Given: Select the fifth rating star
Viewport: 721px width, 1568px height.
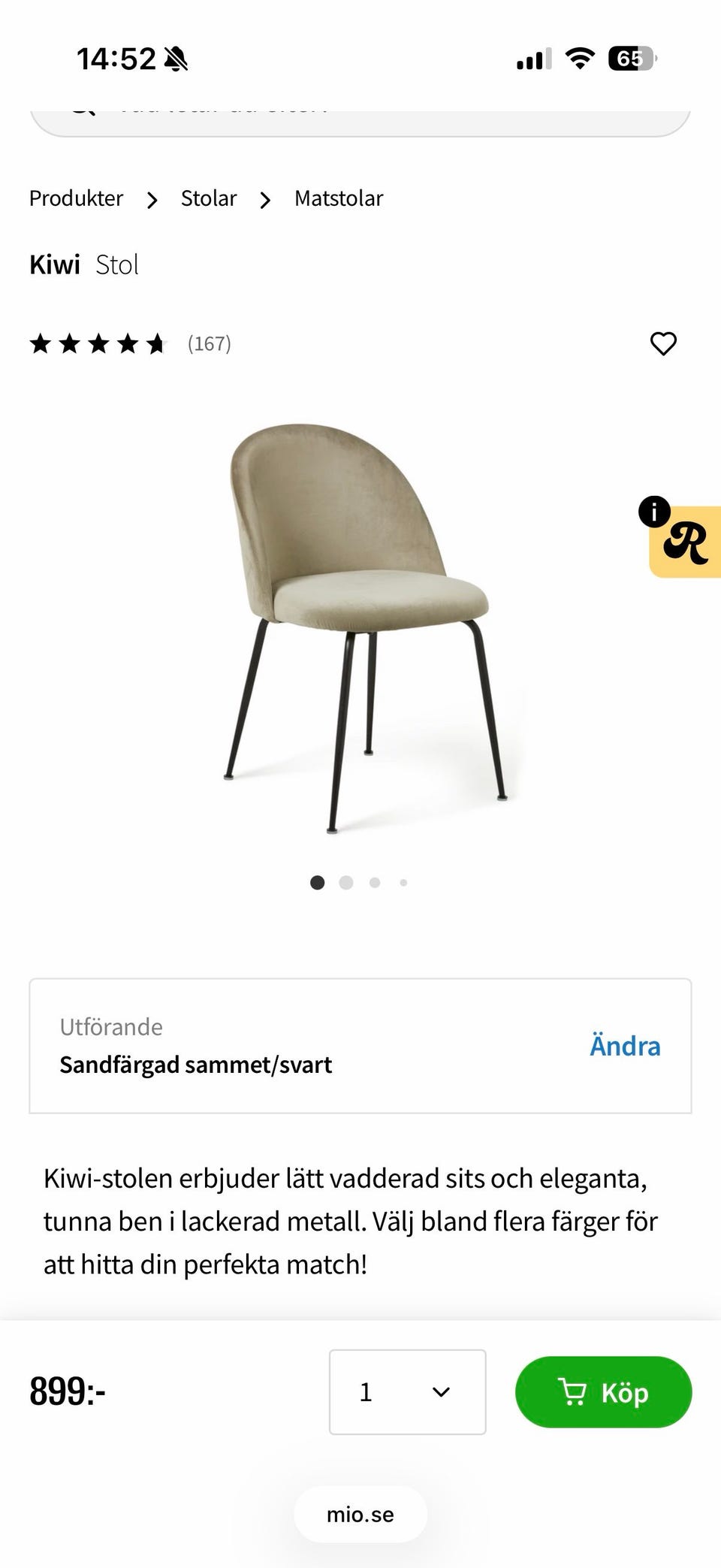Looking at the screenshot, I should (155, 344).
